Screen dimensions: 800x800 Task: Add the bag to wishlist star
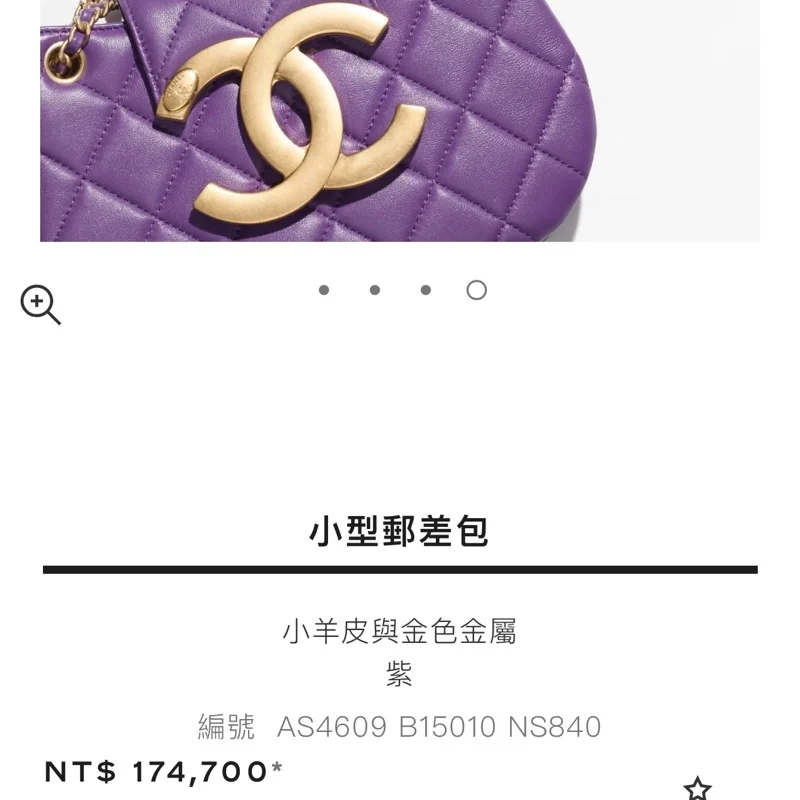point(697,788)
